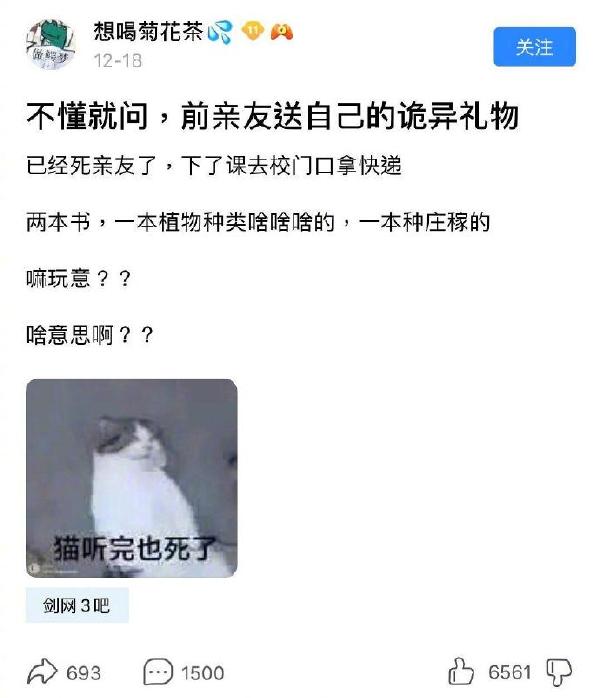Image resolution: width=600 pixels, height=698 pixels.
Task: Open the 剑网3吧 forum tag
Action: pyautogui.click(x=76, y=606)
